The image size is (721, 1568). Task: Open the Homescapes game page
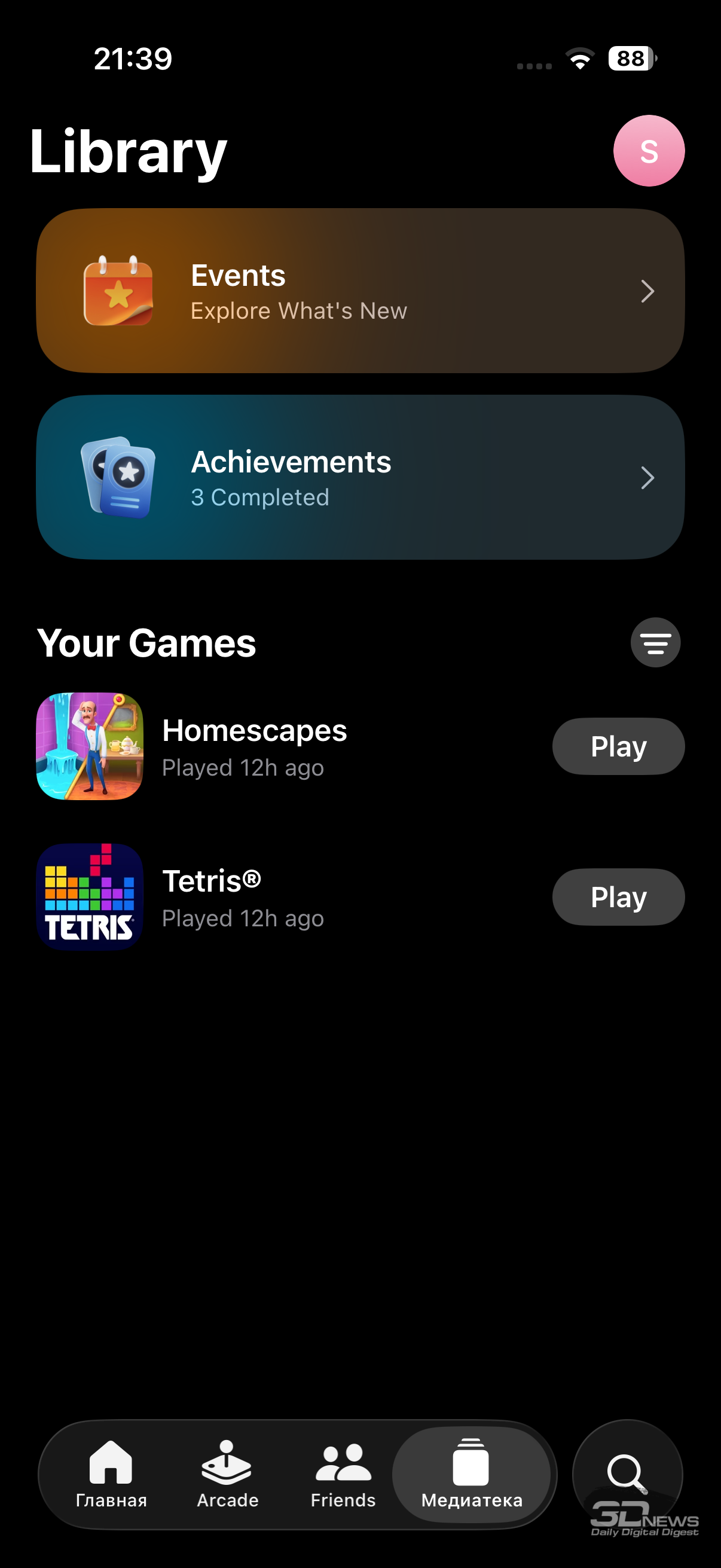[254, 746]
